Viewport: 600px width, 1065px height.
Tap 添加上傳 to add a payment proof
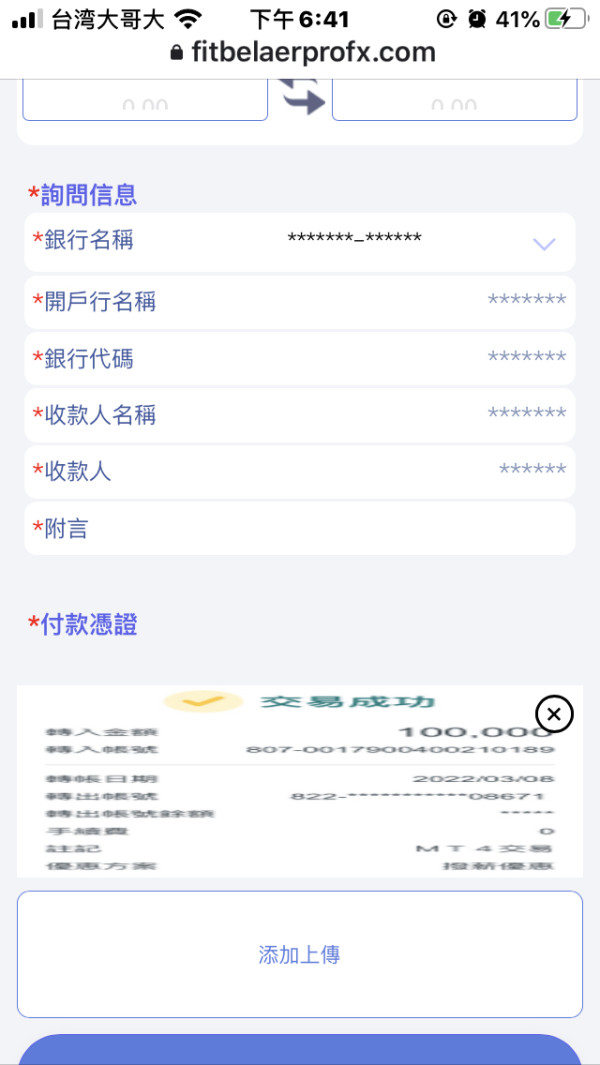pos(300,954)
